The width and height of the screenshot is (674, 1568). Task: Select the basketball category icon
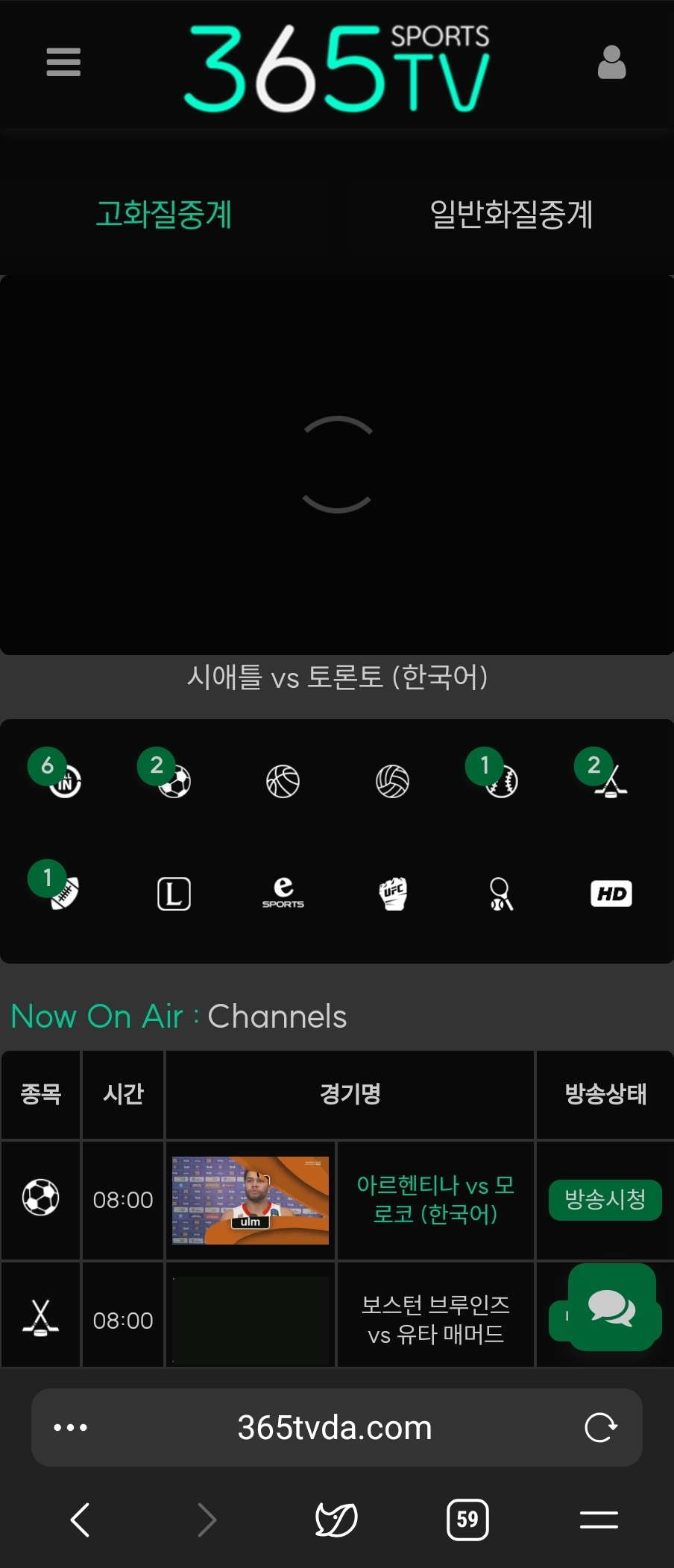coord(283,782)
